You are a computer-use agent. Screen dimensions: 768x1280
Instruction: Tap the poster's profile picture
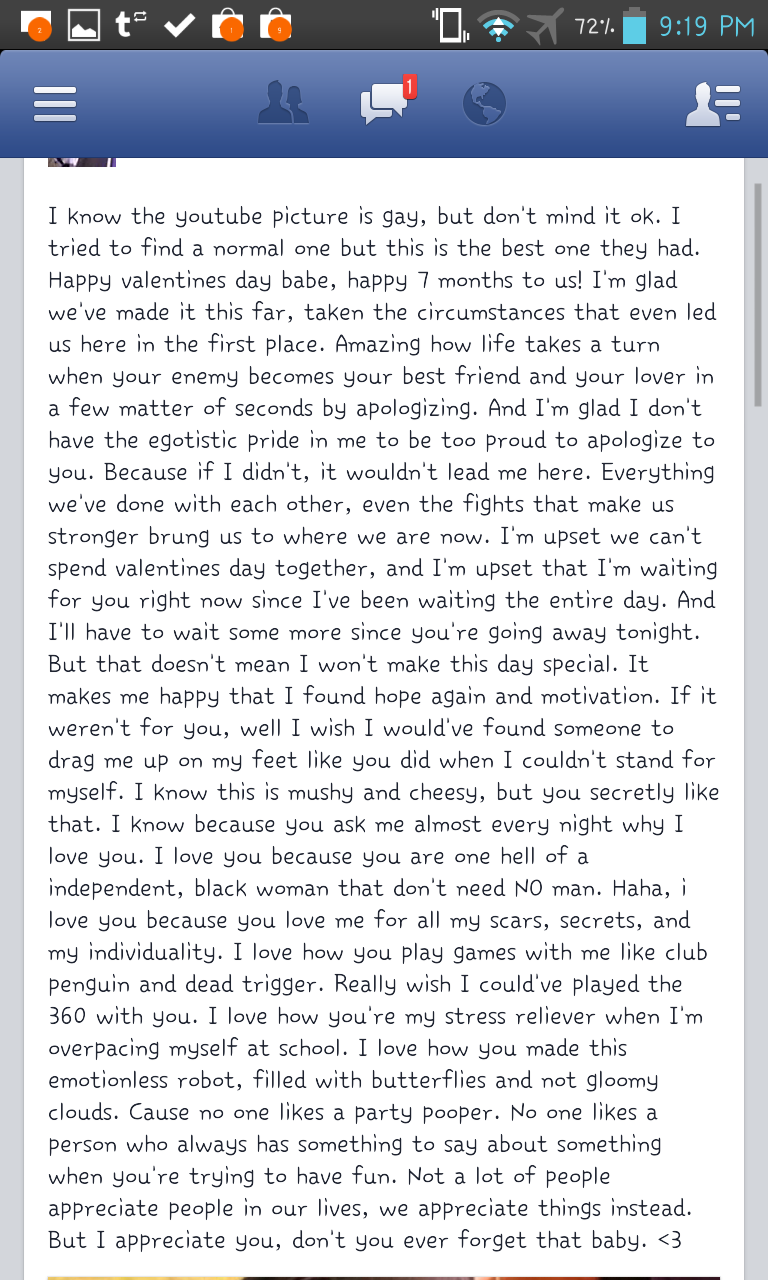click(82, 162)
